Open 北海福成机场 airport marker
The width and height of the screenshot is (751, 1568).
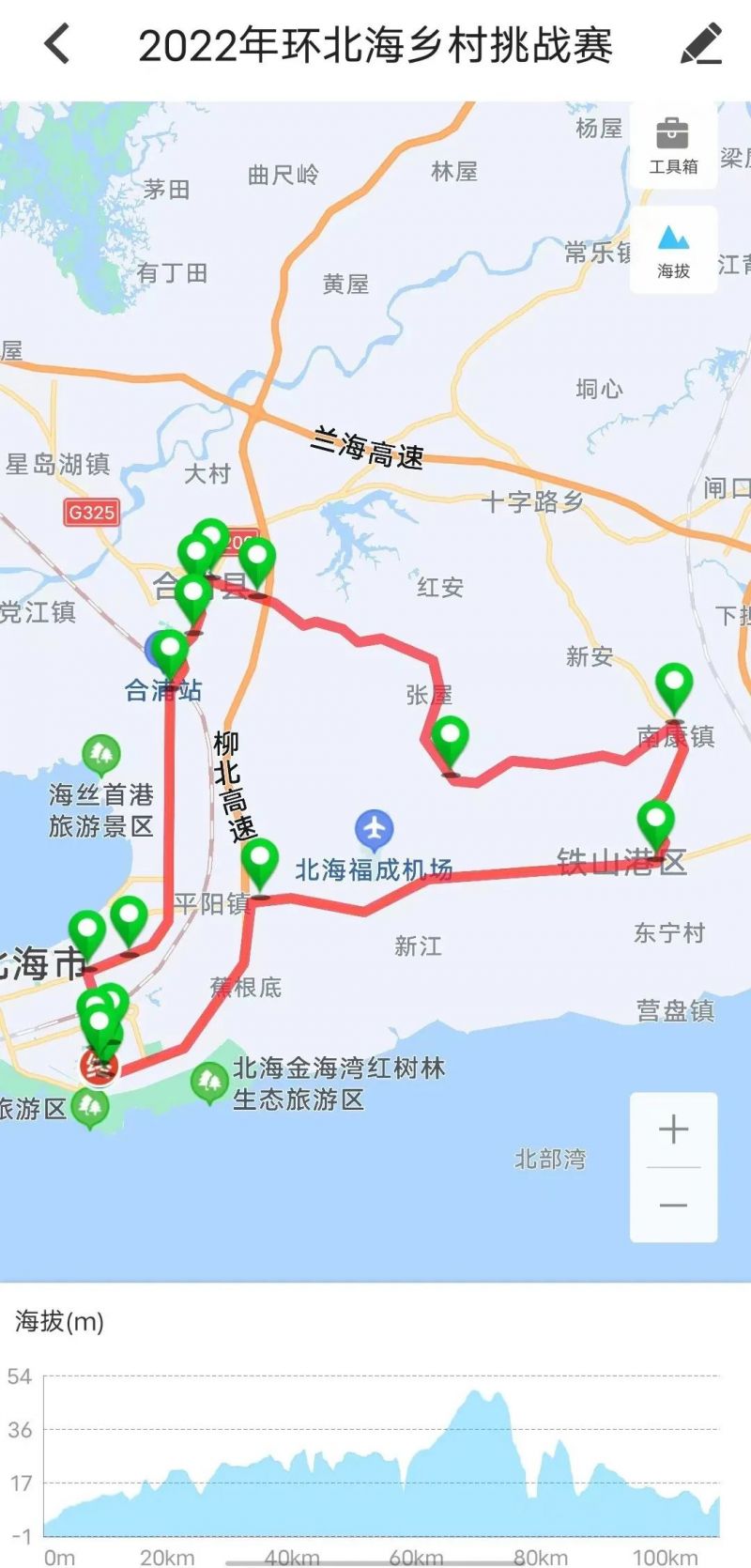(x=375, y=830)
